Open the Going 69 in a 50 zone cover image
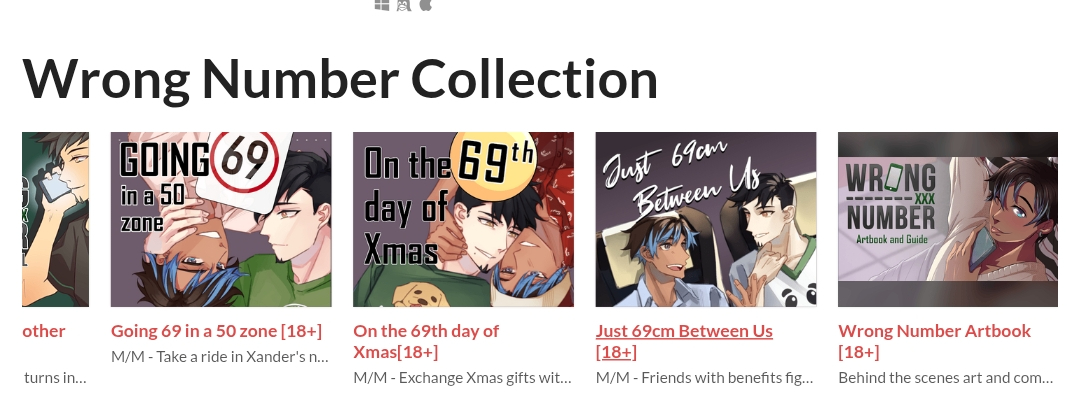Image resolution: width=1080 pixels, height=420 pixels. click(220, 219)
